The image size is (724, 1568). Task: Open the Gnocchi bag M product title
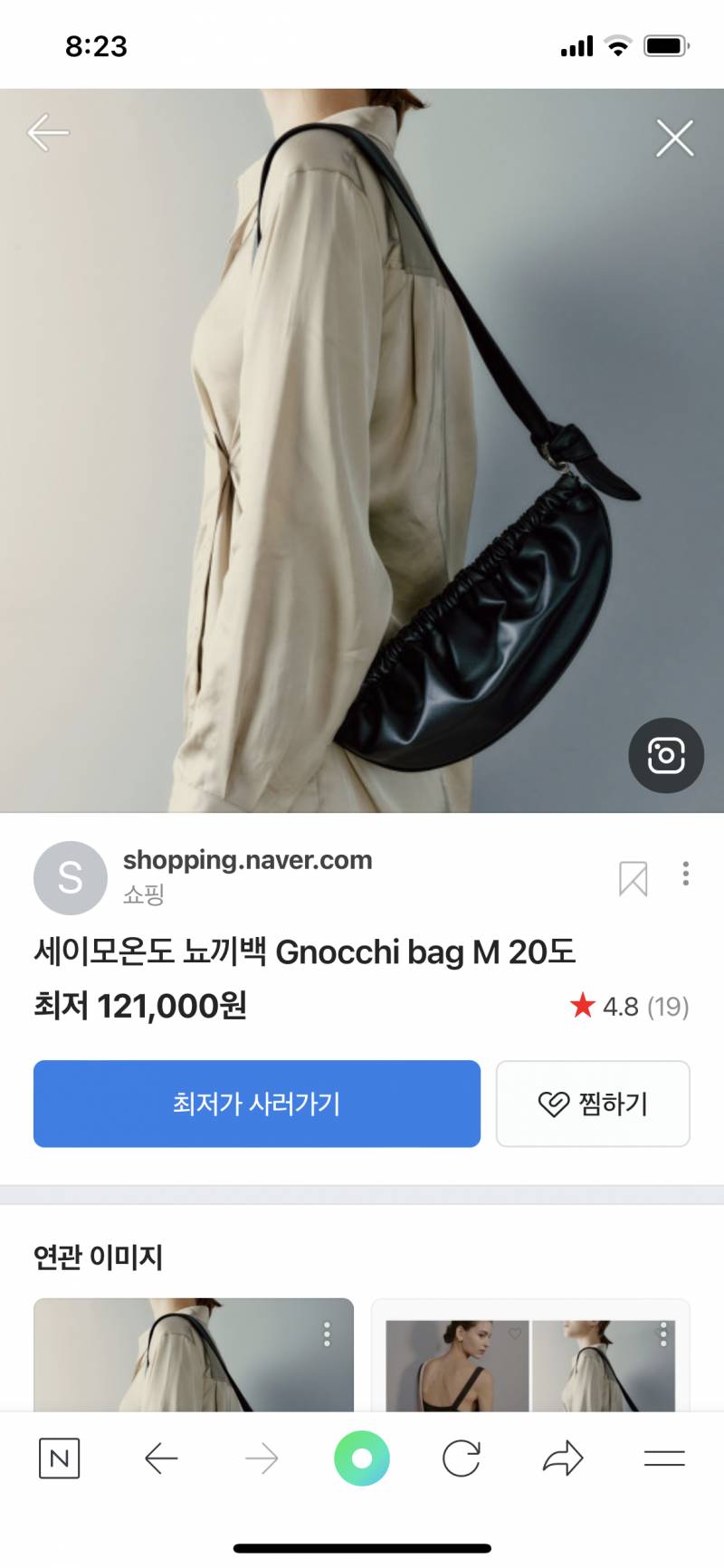307,952
